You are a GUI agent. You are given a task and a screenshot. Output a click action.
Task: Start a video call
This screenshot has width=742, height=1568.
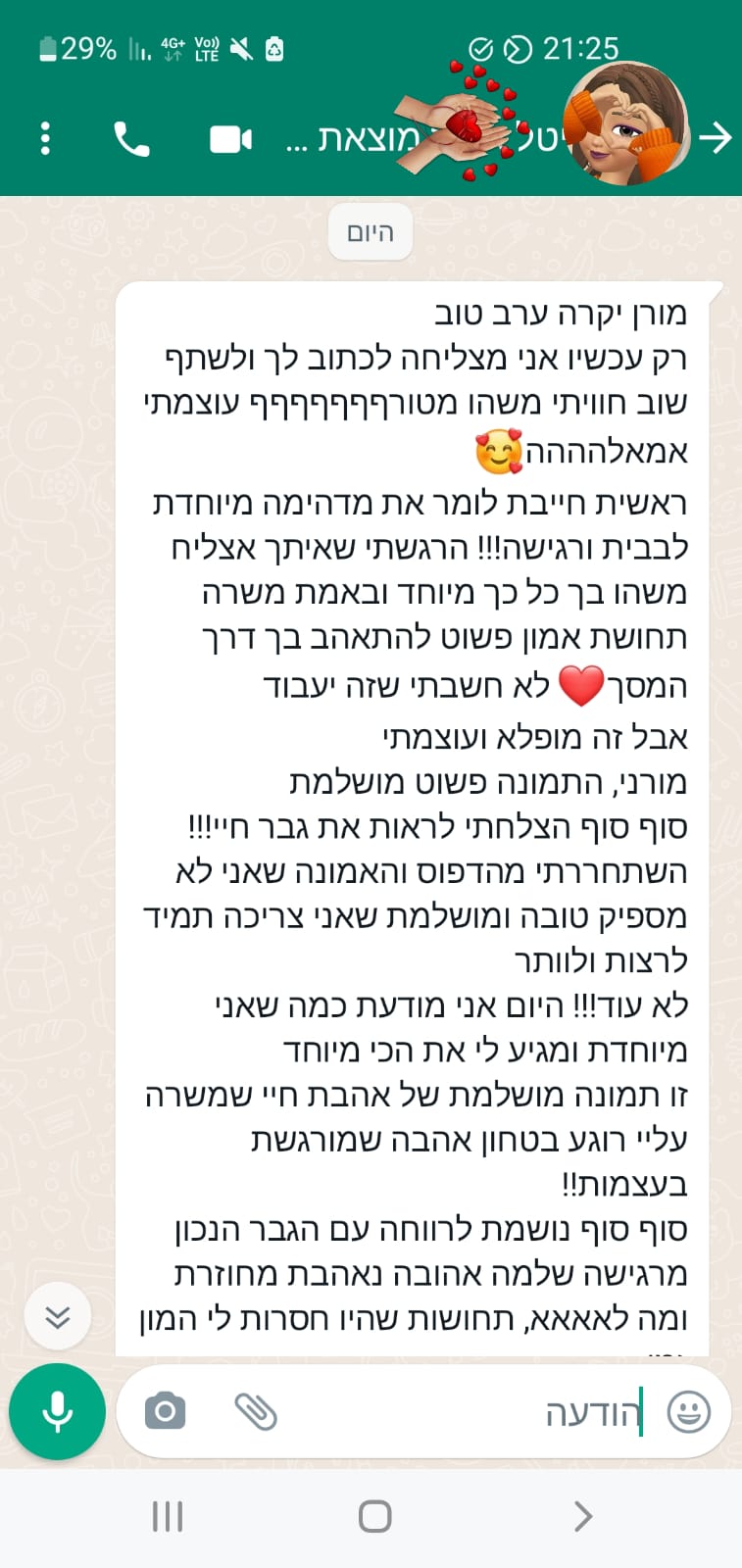tap(231, 139)
